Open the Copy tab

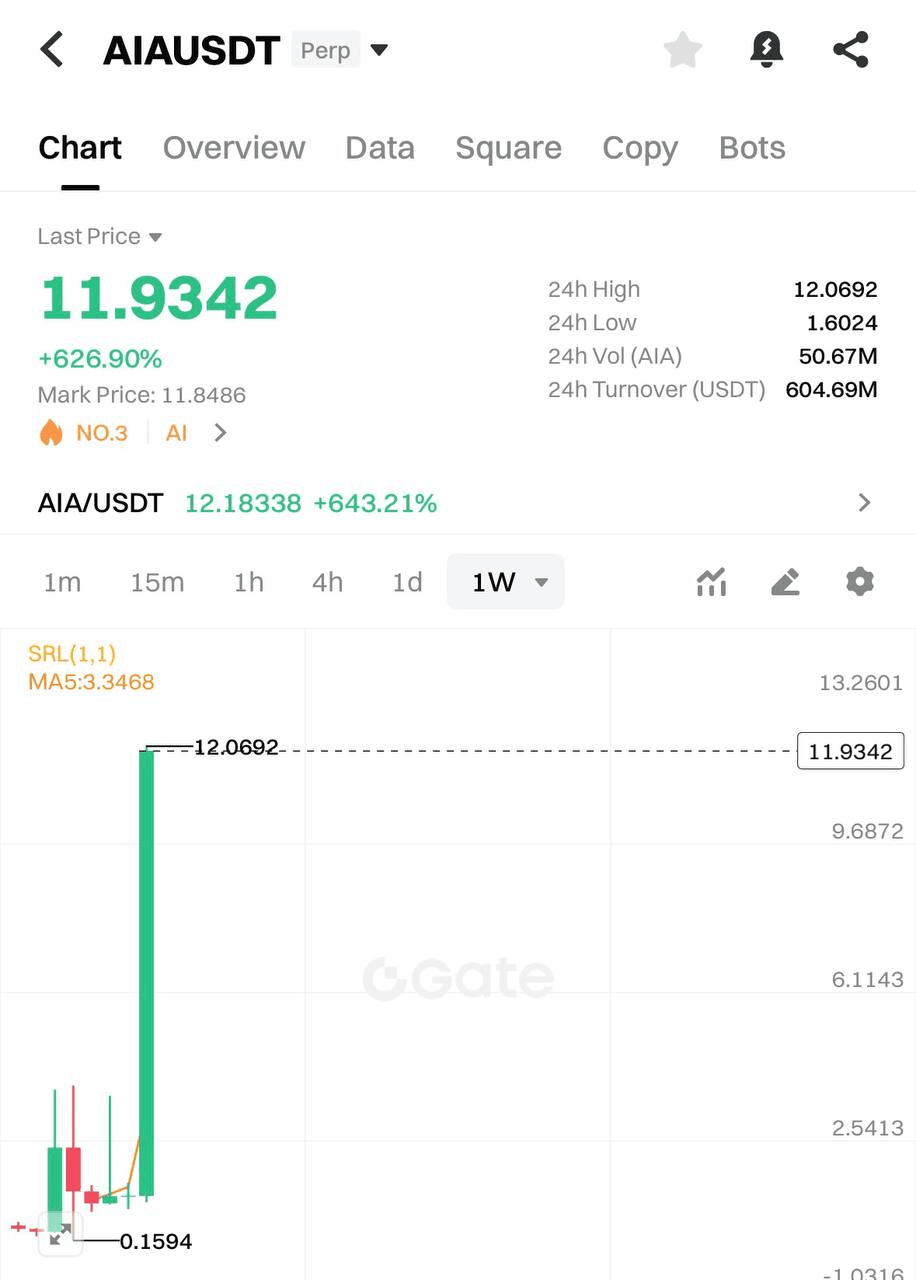tap(640, 148)
